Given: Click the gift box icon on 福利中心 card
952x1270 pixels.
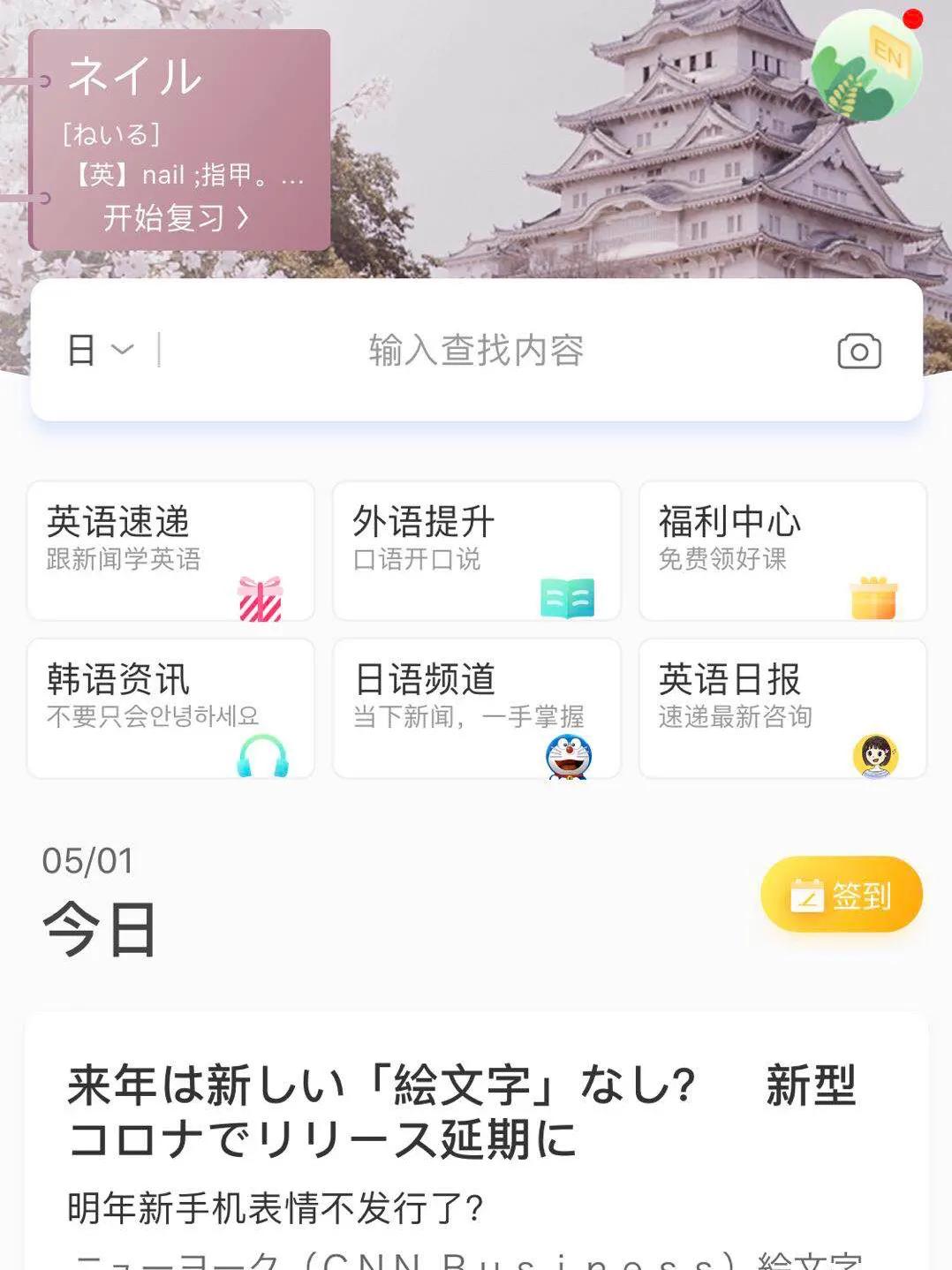Looking at the screenshot, I should (873, 594).
